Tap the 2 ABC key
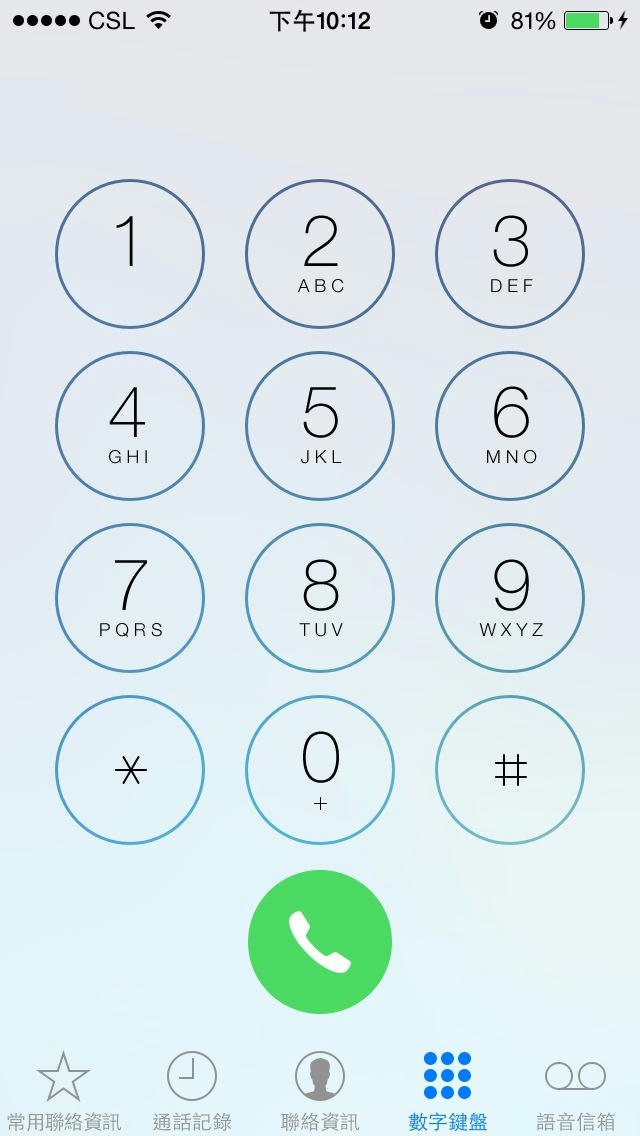 coord(320,254)
